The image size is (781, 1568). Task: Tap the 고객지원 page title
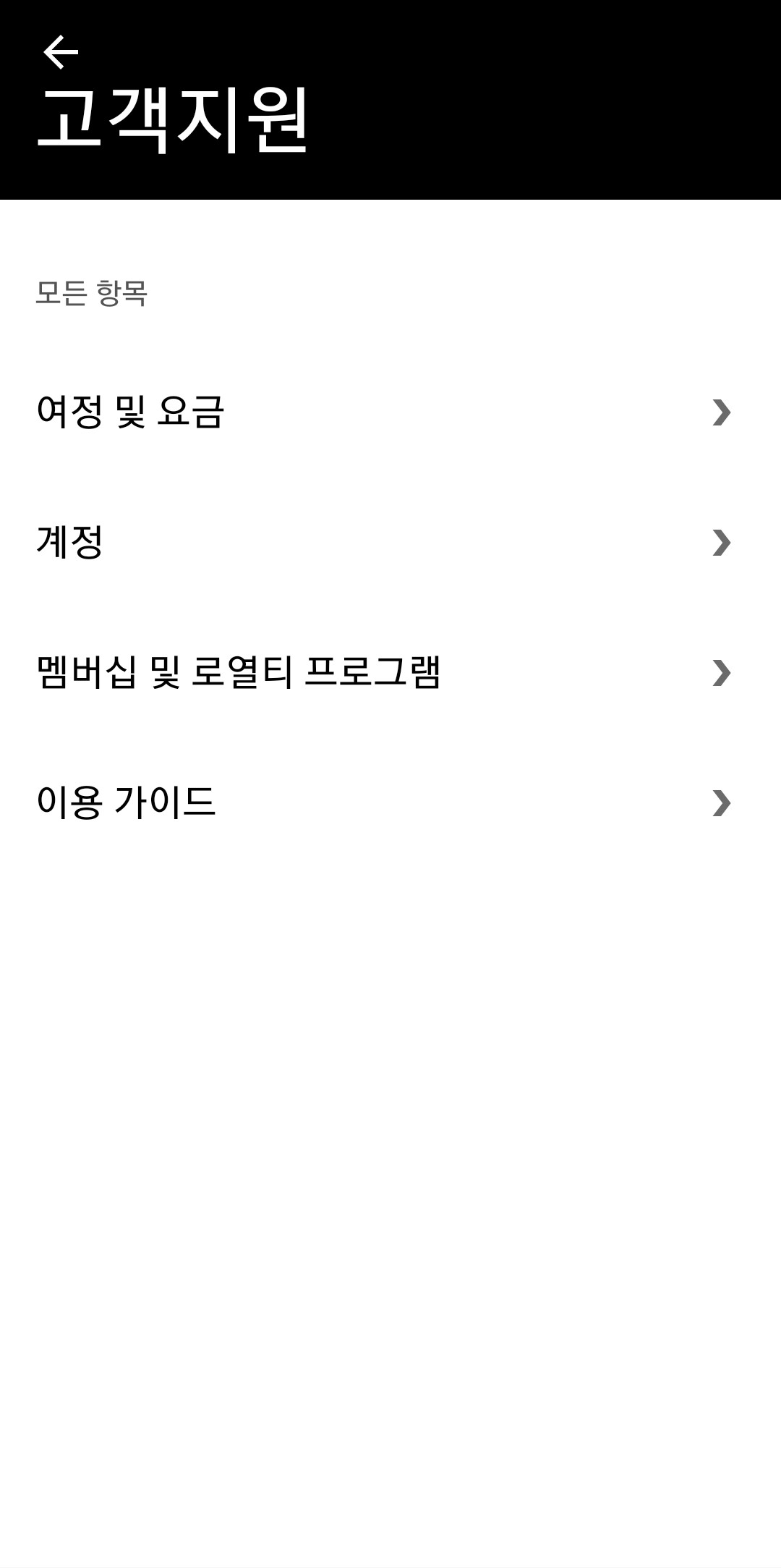click(x=174, y=119)
